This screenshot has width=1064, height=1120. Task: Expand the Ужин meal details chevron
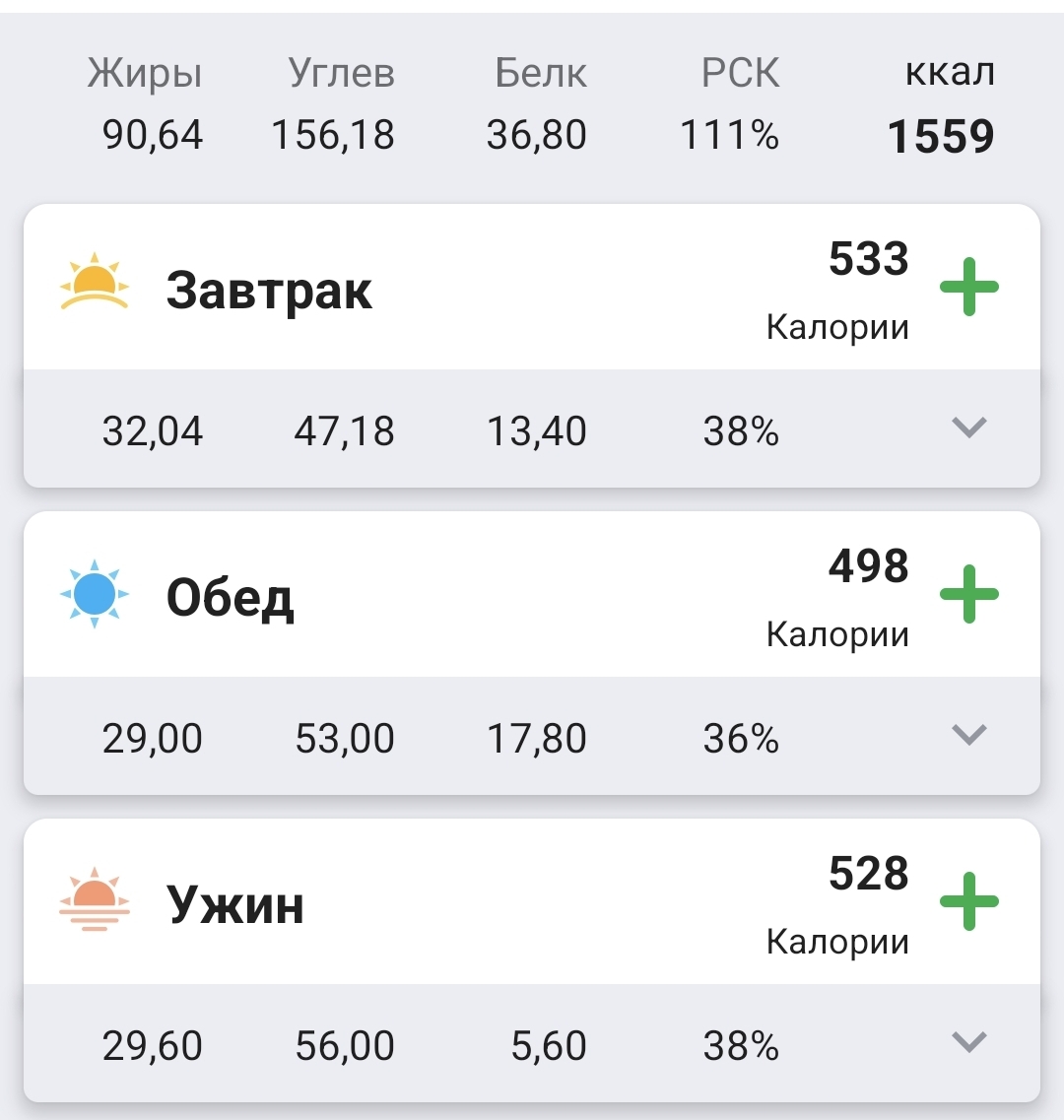coord(969,1042)
